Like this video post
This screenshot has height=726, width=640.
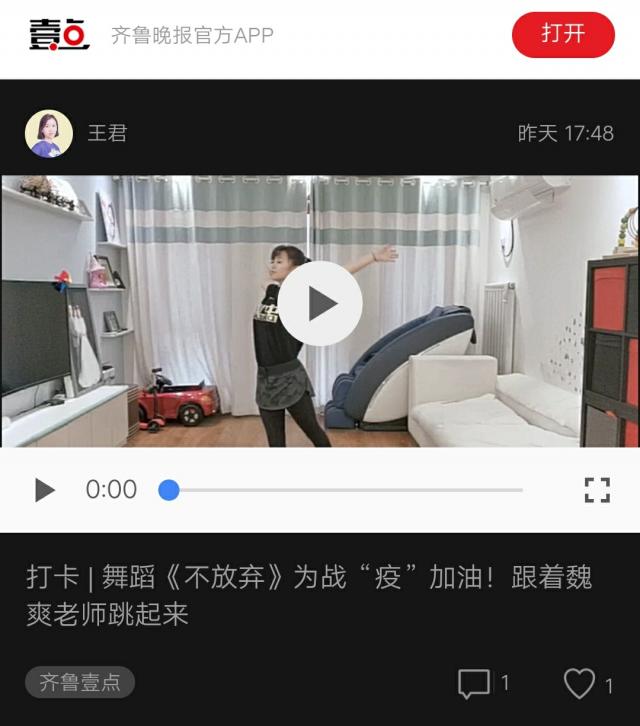click(x=579, y=684)
